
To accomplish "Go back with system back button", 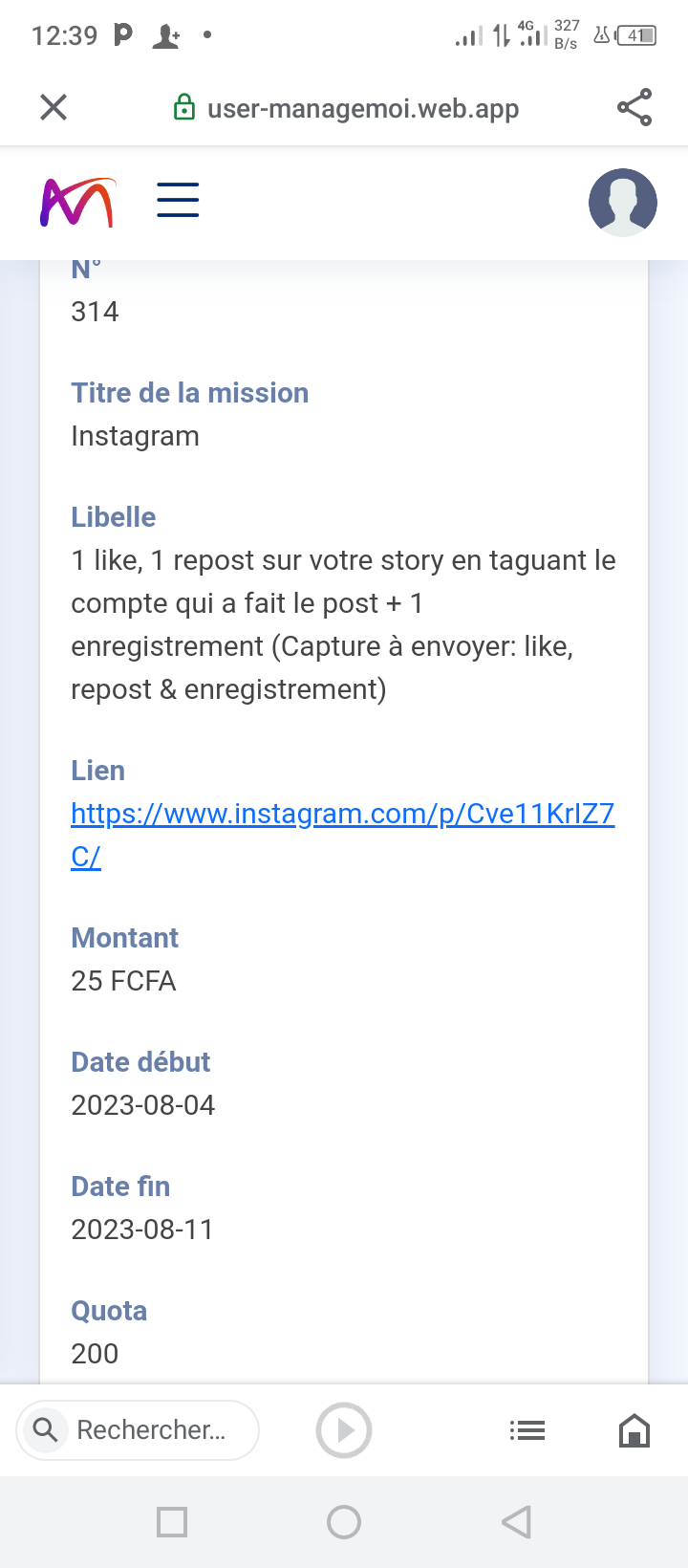I will click(516, 1522).
